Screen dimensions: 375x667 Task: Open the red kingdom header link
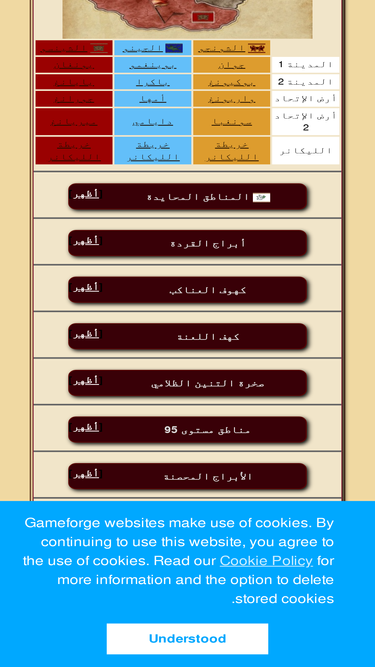(x=74, y=48)
